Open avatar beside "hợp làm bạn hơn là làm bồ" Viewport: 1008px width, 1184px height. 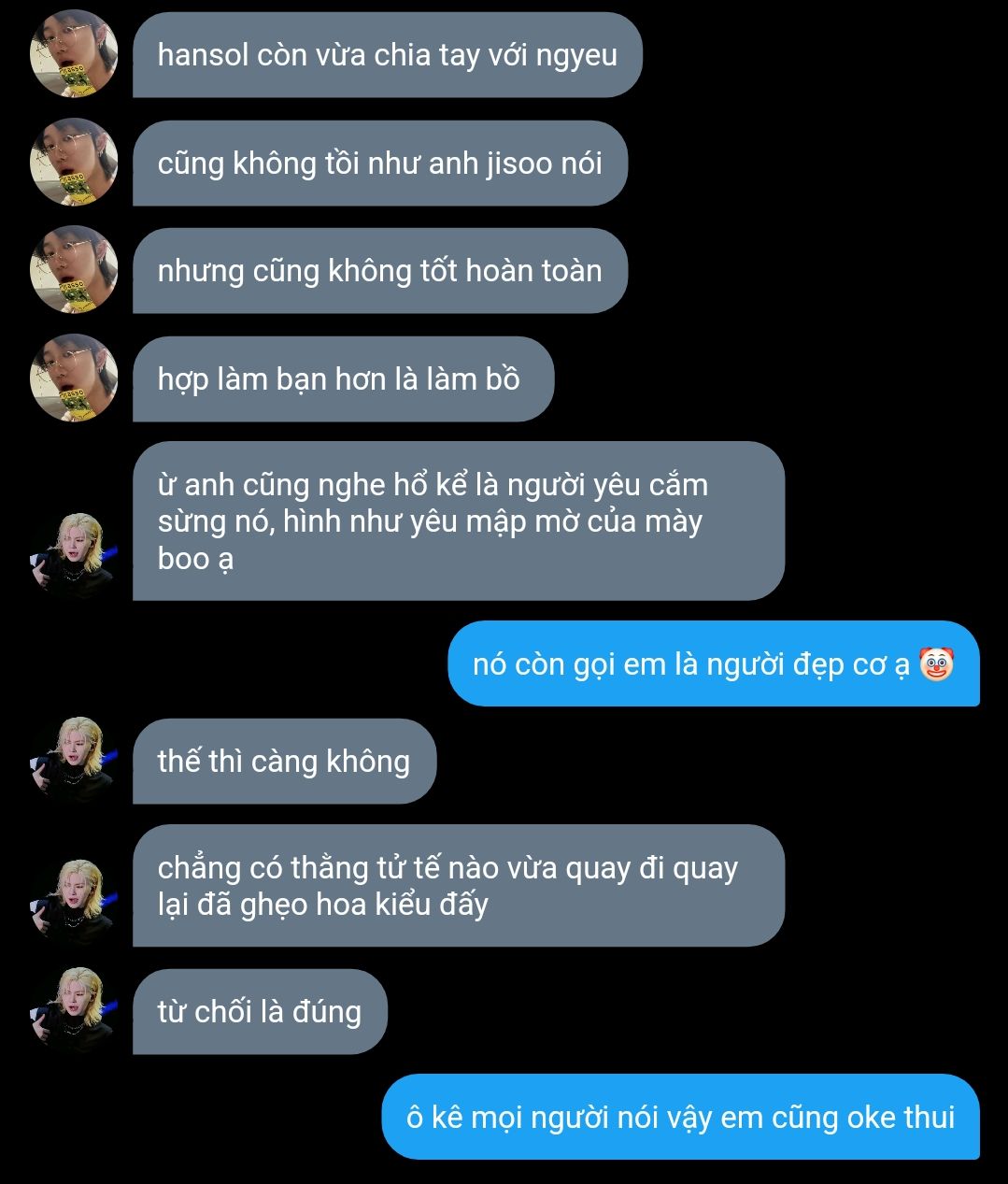click(74, 378)
